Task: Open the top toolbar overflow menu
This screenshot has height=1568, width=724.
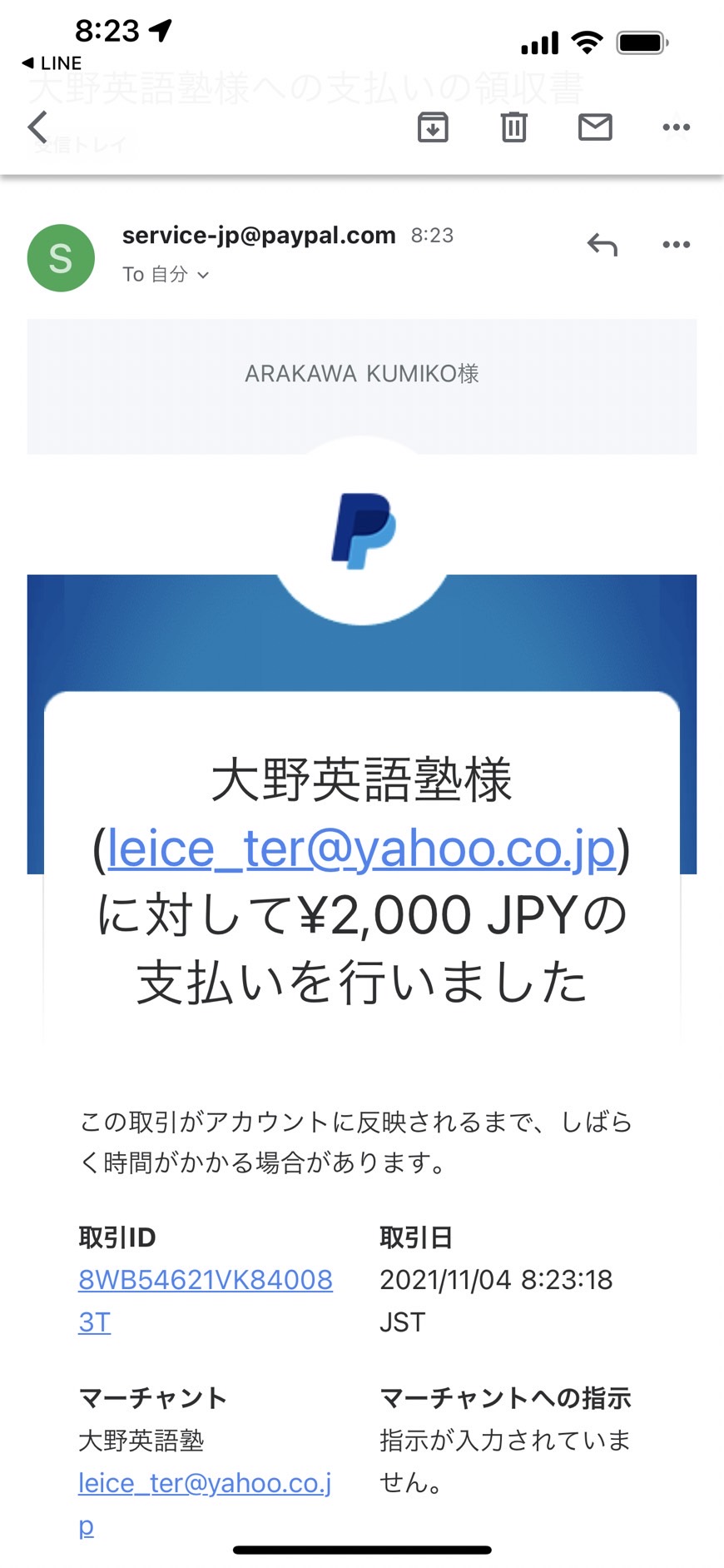Action: 676,127
